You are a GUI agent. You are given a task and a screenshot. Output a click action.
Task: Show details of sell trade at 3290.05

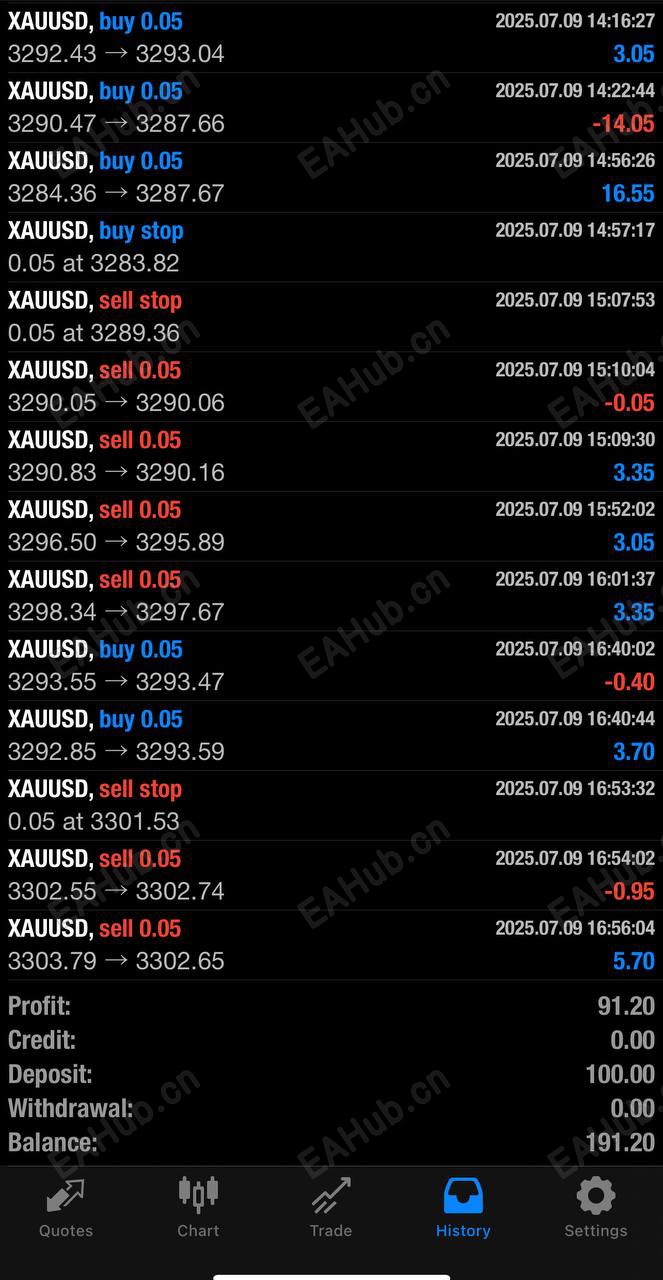pos(331,387)
